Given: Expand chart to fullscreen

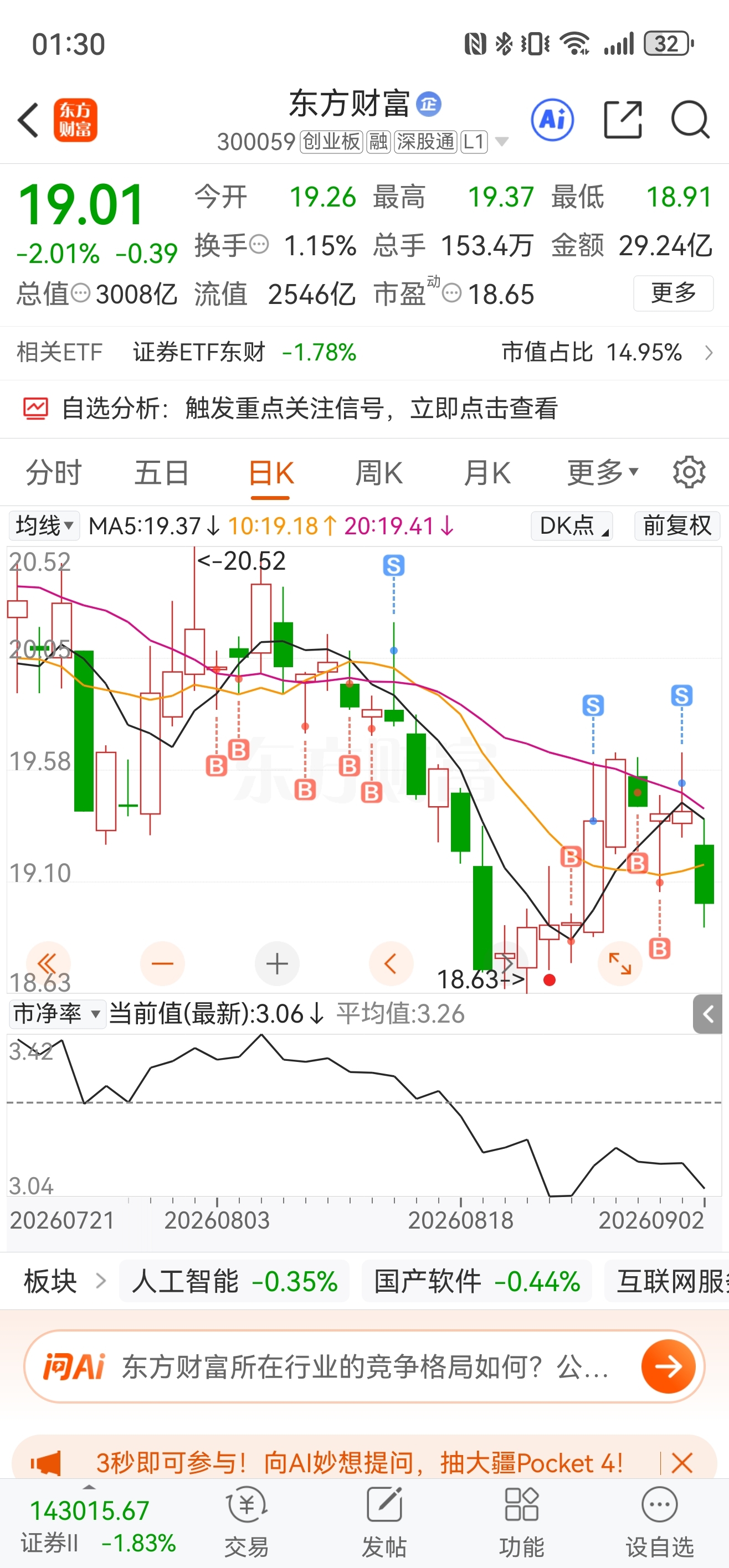Looking at the screenshot, I should [620, 963].
